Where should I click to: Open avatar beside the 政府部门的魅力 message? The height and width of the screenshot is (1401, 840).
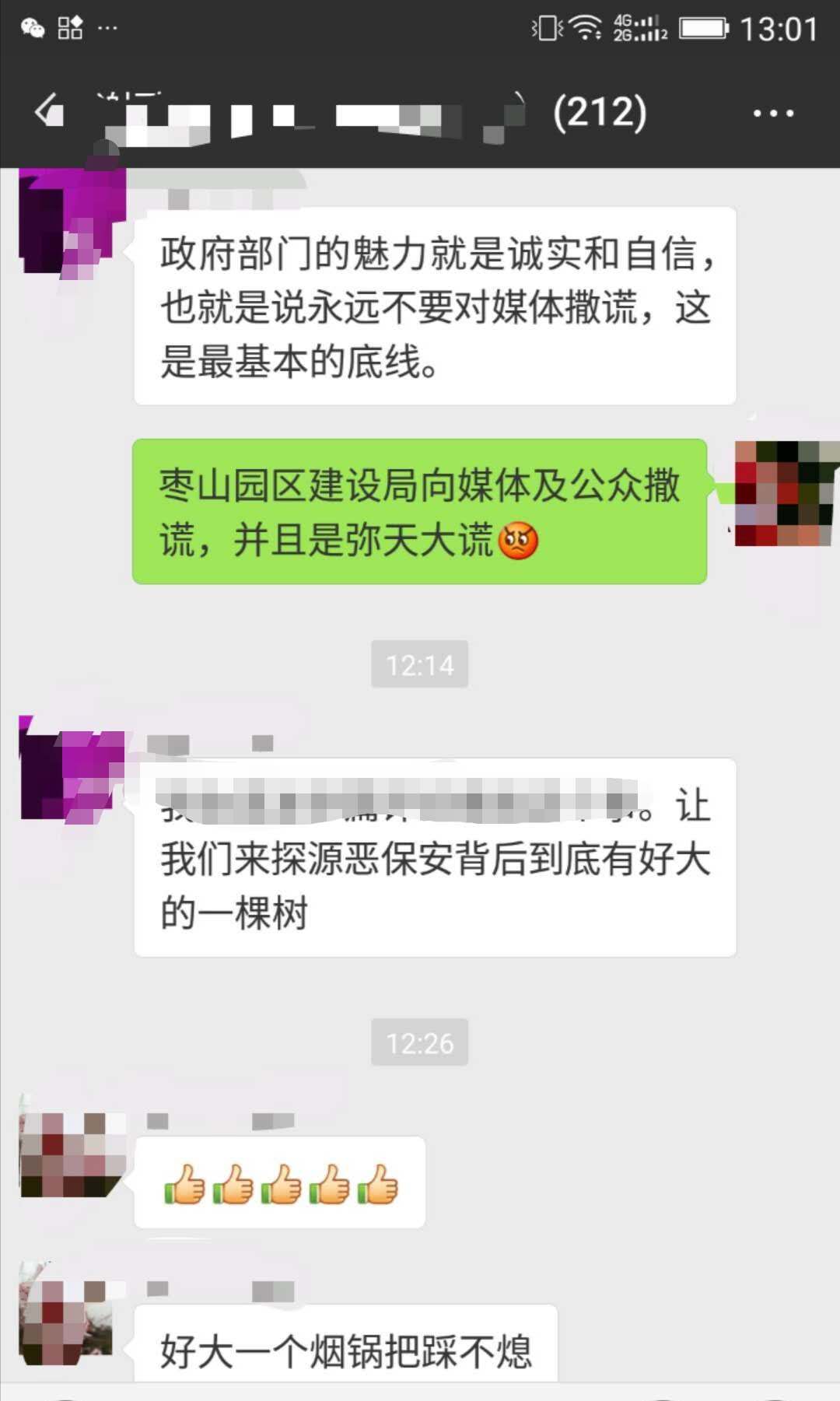[x=71, y=223]
